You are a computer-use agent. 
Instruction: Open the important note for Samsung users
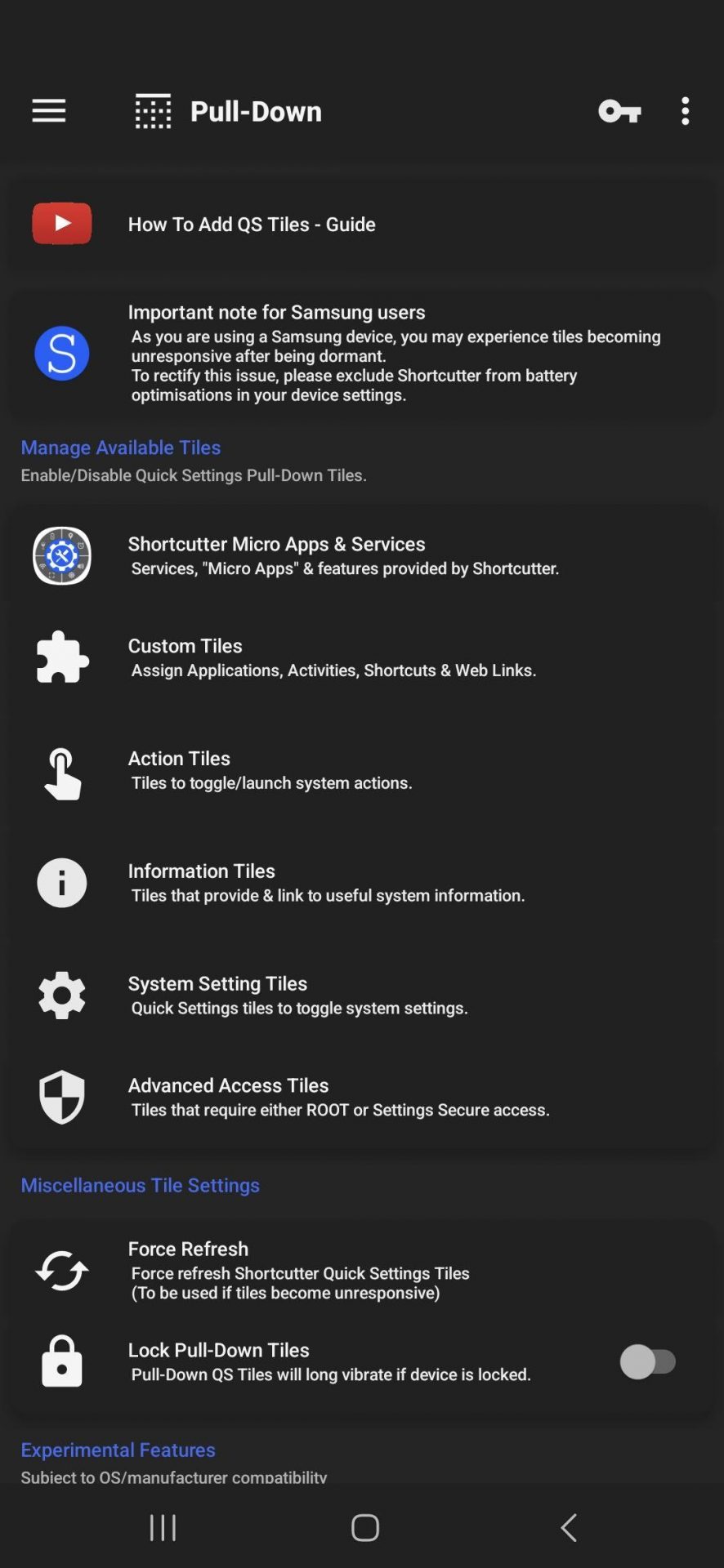pyautogui.click(x=360, y=353)
